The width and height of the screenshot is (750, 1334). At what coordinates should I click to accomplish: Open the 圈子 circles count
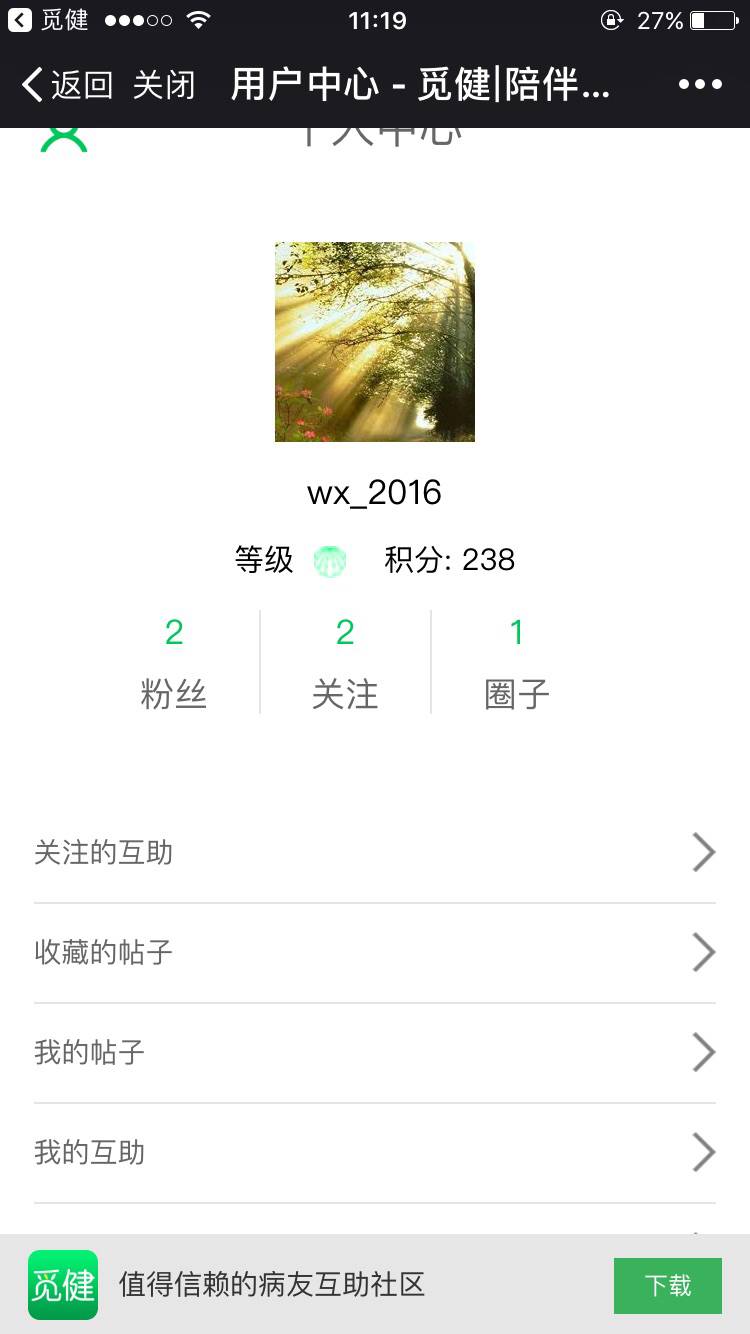click(516, 662)
